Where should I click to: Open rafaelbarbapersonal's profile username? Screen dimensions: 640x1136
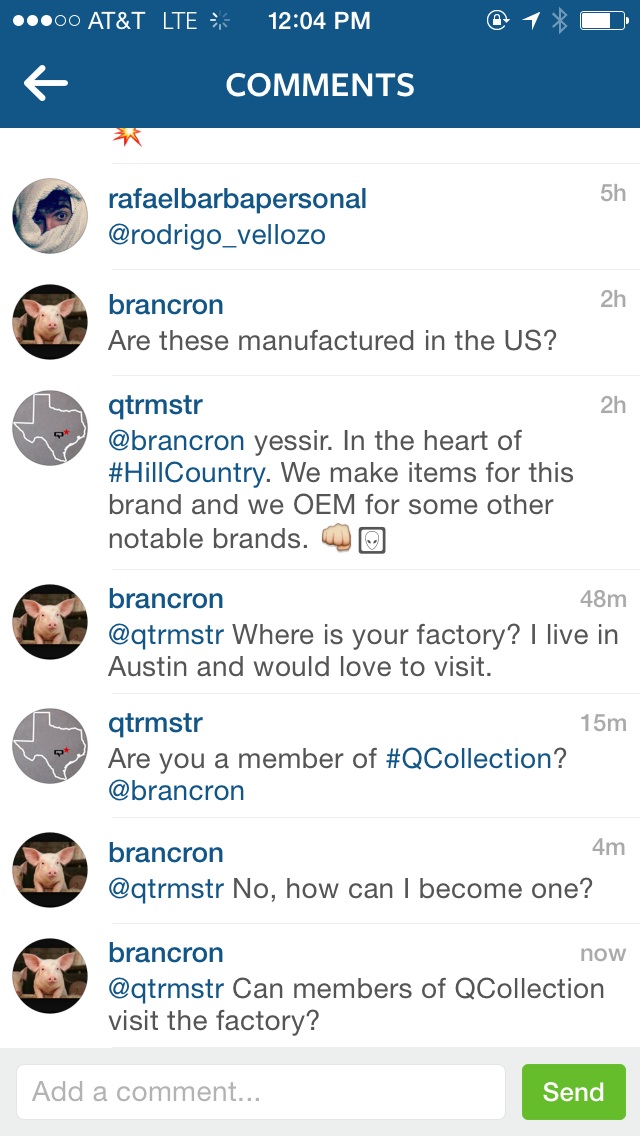tap(237, 199)
